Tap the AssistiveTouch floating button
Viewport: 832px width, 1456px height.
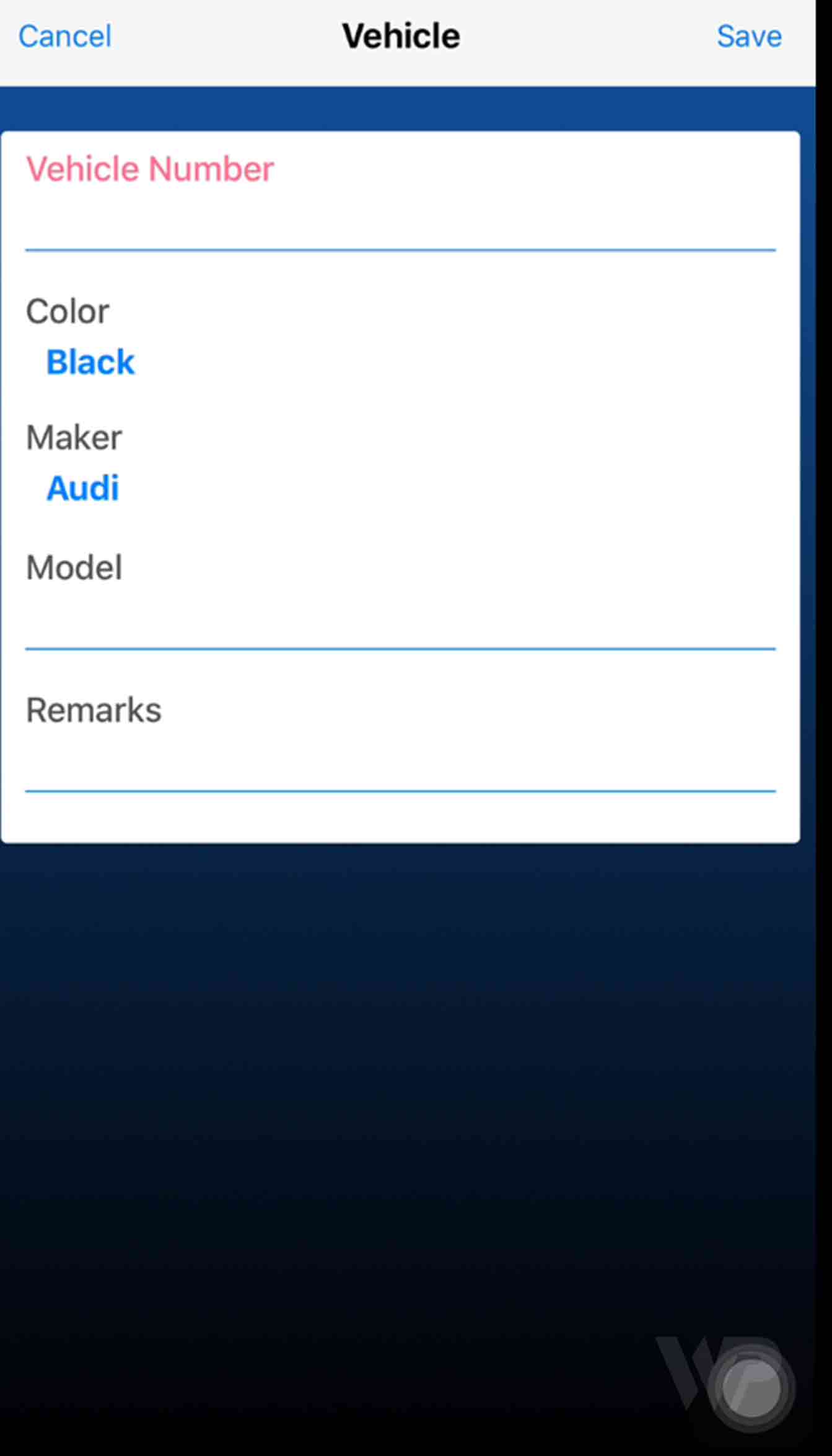[751, 1388]
